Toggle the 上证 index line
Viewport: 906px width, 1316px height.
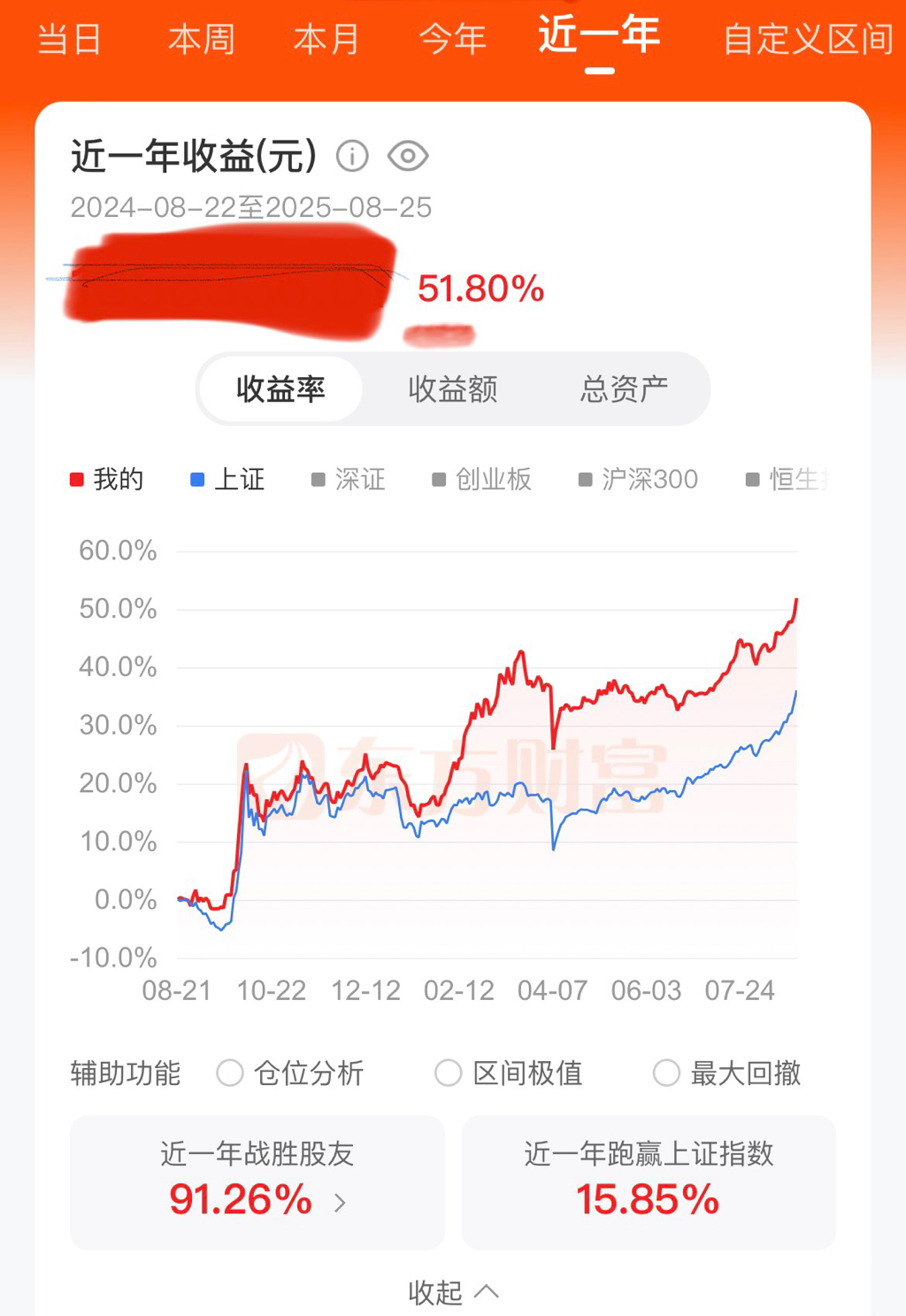click(228, 480)
